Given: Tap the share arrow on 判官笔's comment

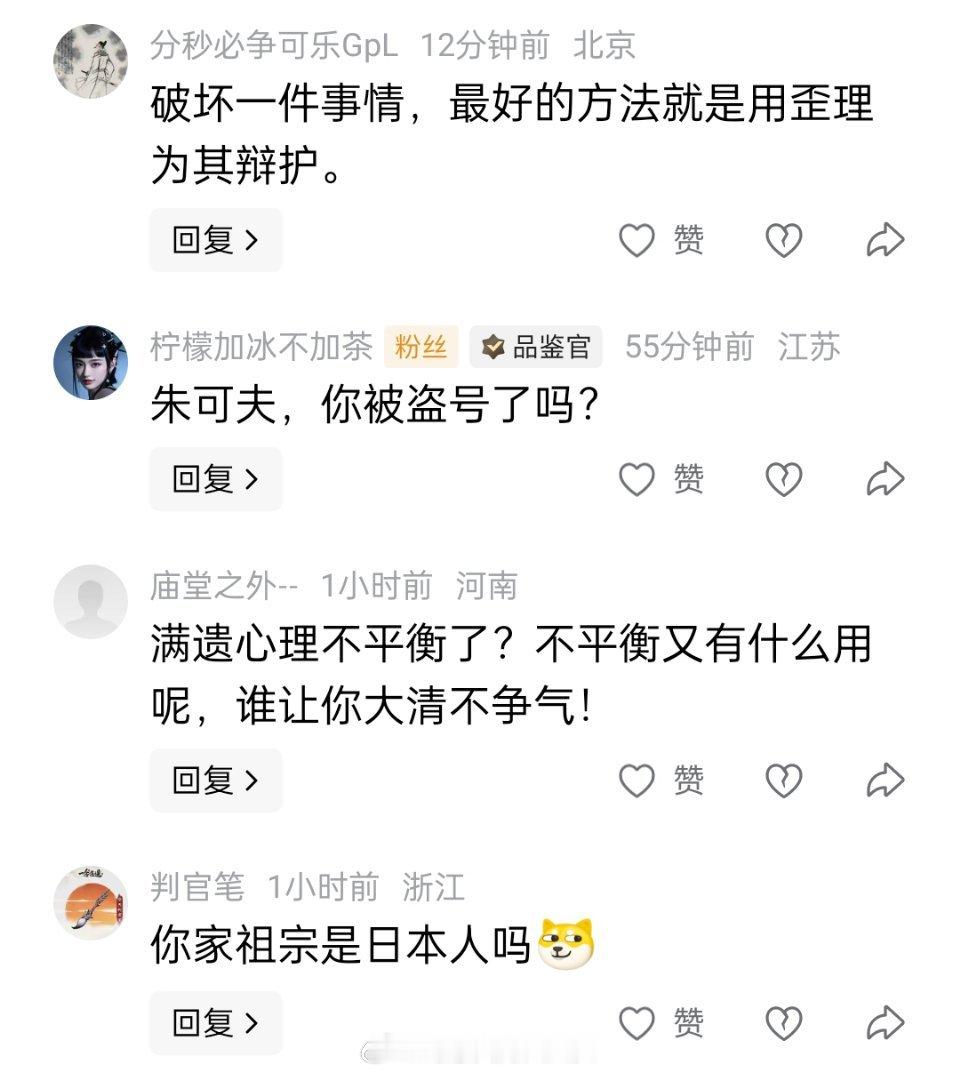Looking at the screenshot, I should point(884,1022).
